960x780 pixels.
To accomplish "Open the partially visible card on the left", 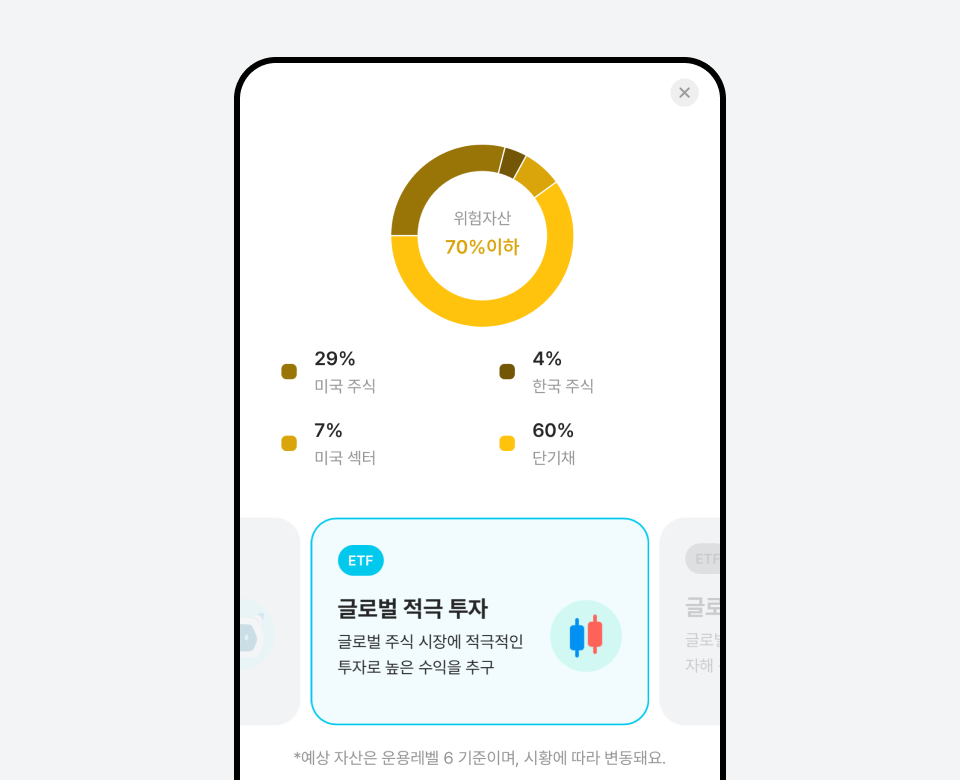I will pos(268,621).
